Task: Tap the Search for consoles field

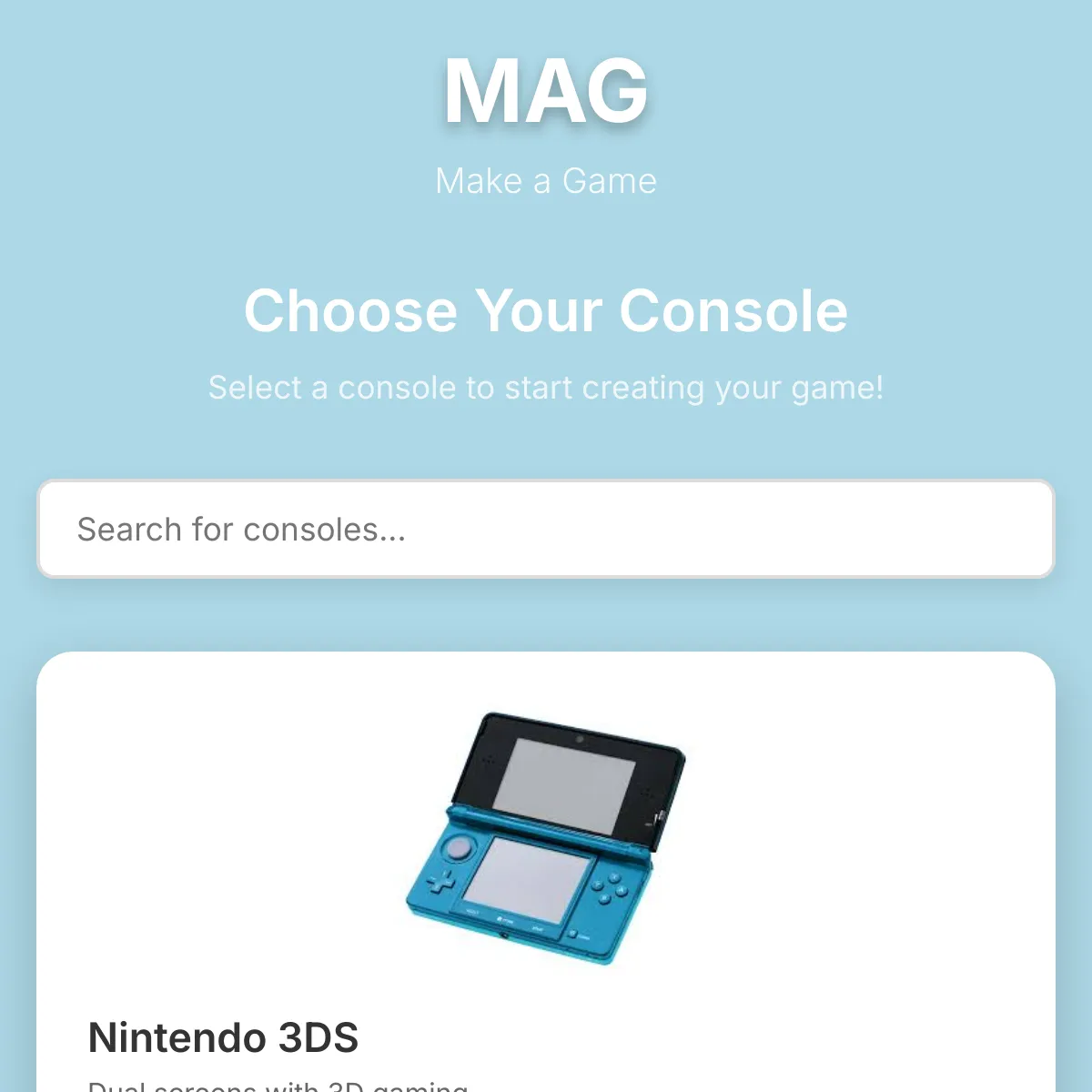Action: [x=546, y=529]
